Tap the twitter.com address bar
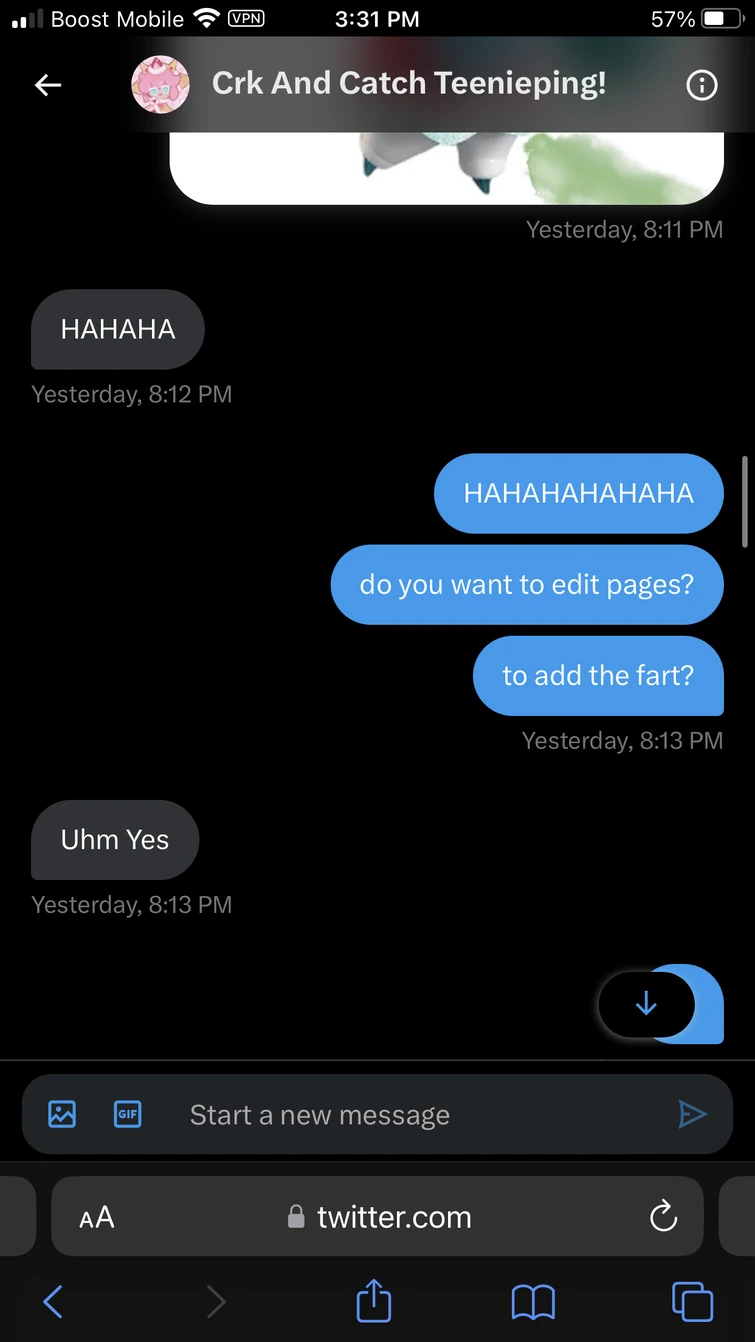The height and width of the screenshot is (1342, 755). click(x=380, y=1217)
